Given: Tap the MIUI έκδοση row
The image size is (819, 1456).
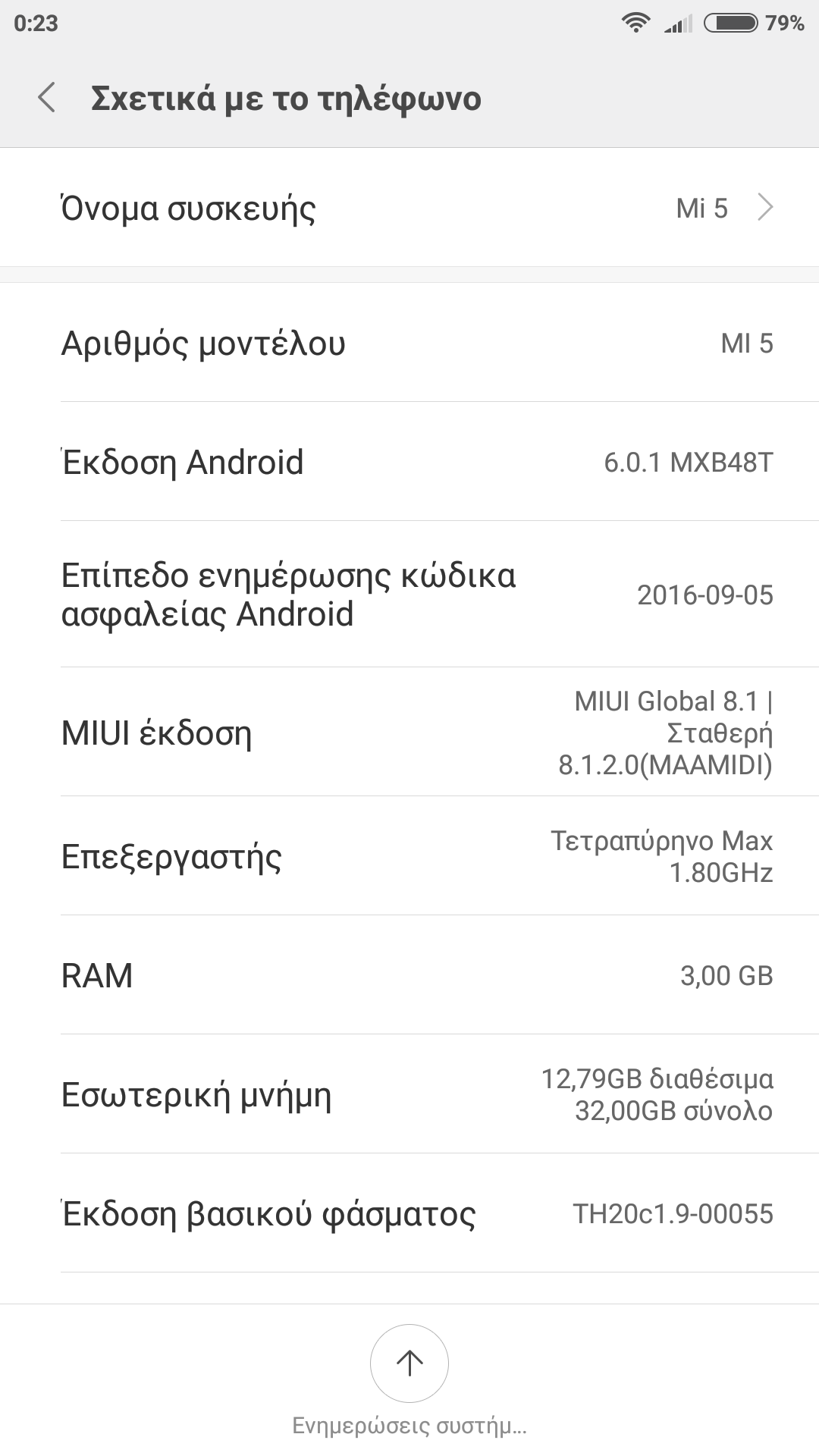Looking at the screenshot, I should point(409,733).
